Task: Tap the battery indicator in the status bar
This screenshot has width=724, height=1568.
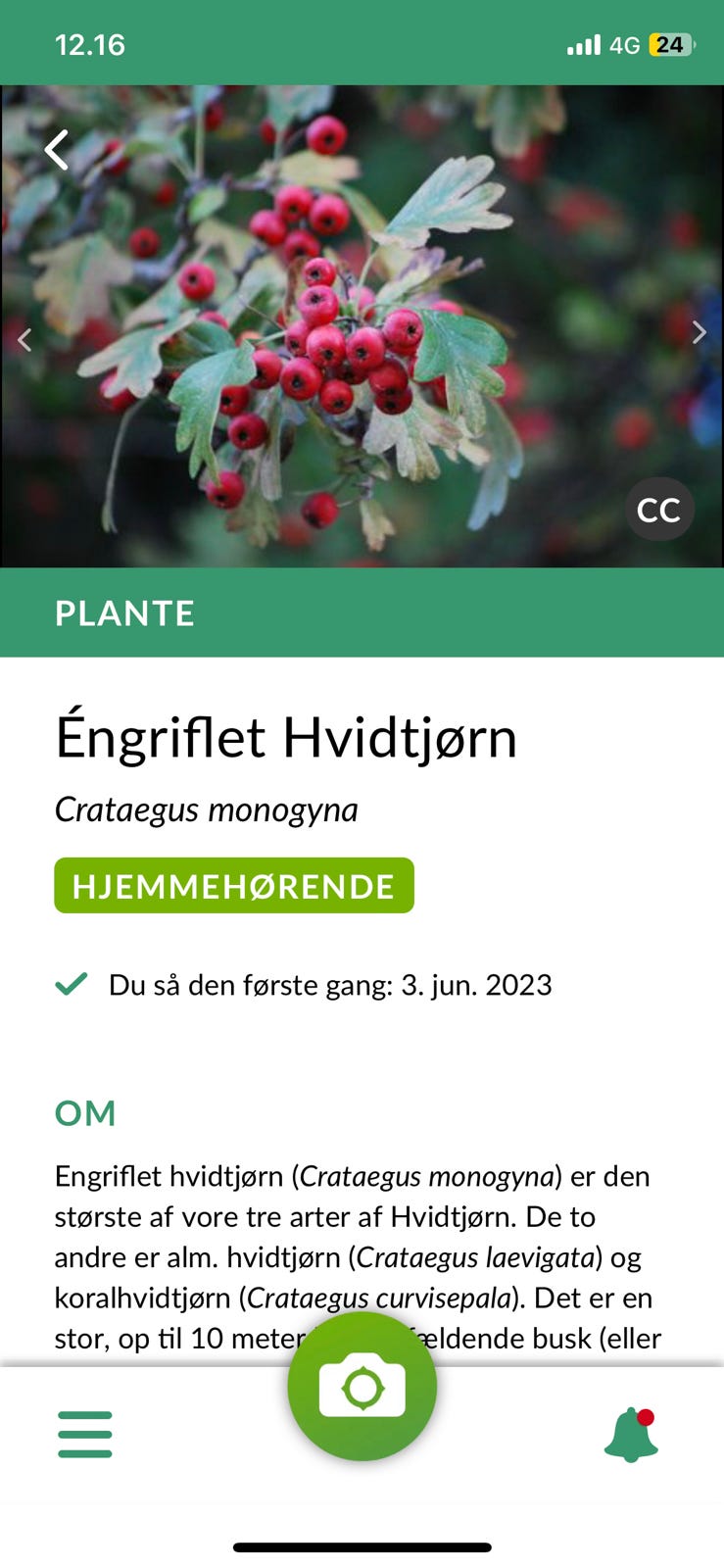Action: pyautogui.click(x=670, y=44)
